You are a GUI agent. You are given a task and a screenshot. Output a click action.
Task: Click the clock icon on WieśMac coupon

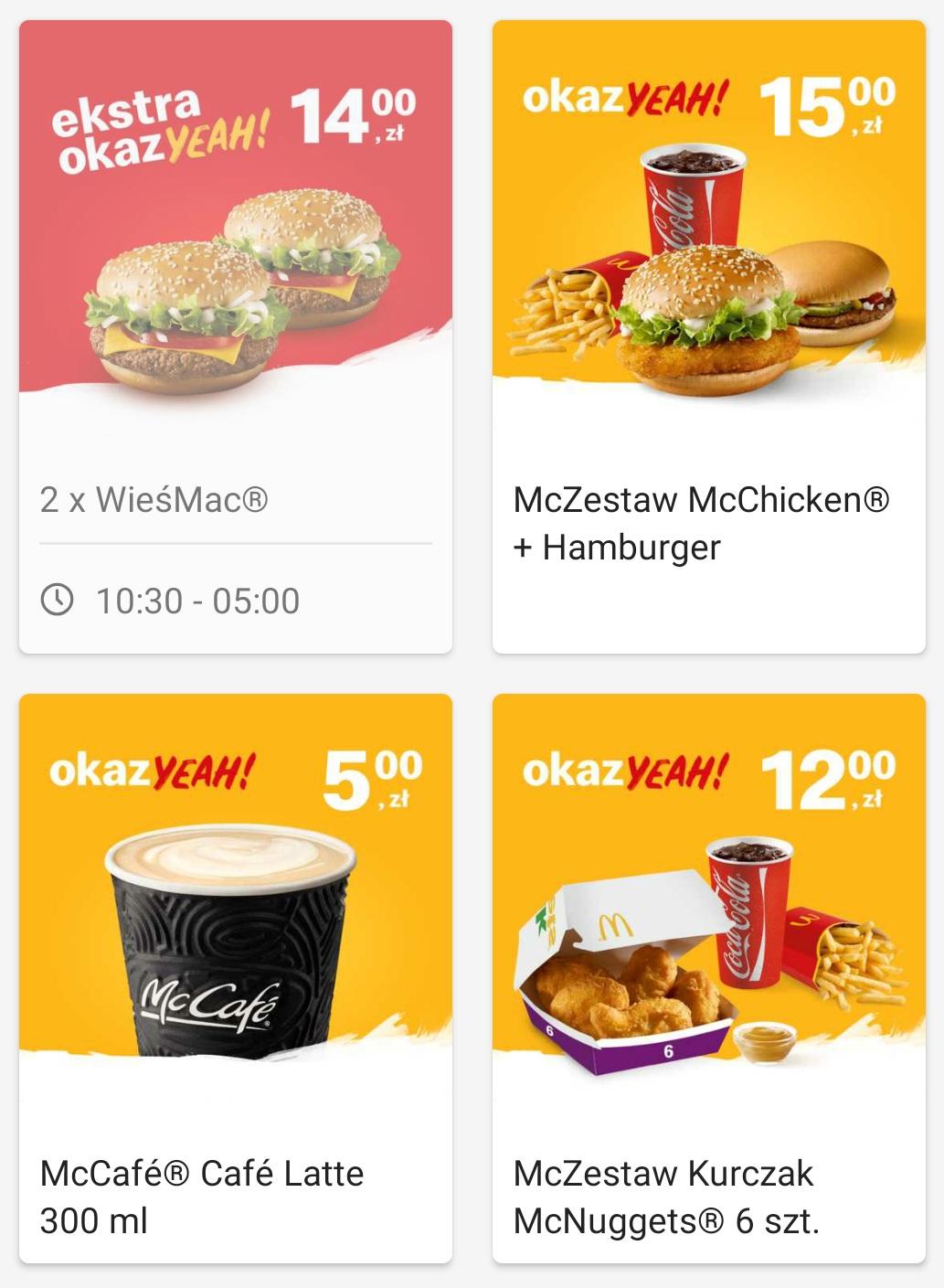(x=58, y=600)
